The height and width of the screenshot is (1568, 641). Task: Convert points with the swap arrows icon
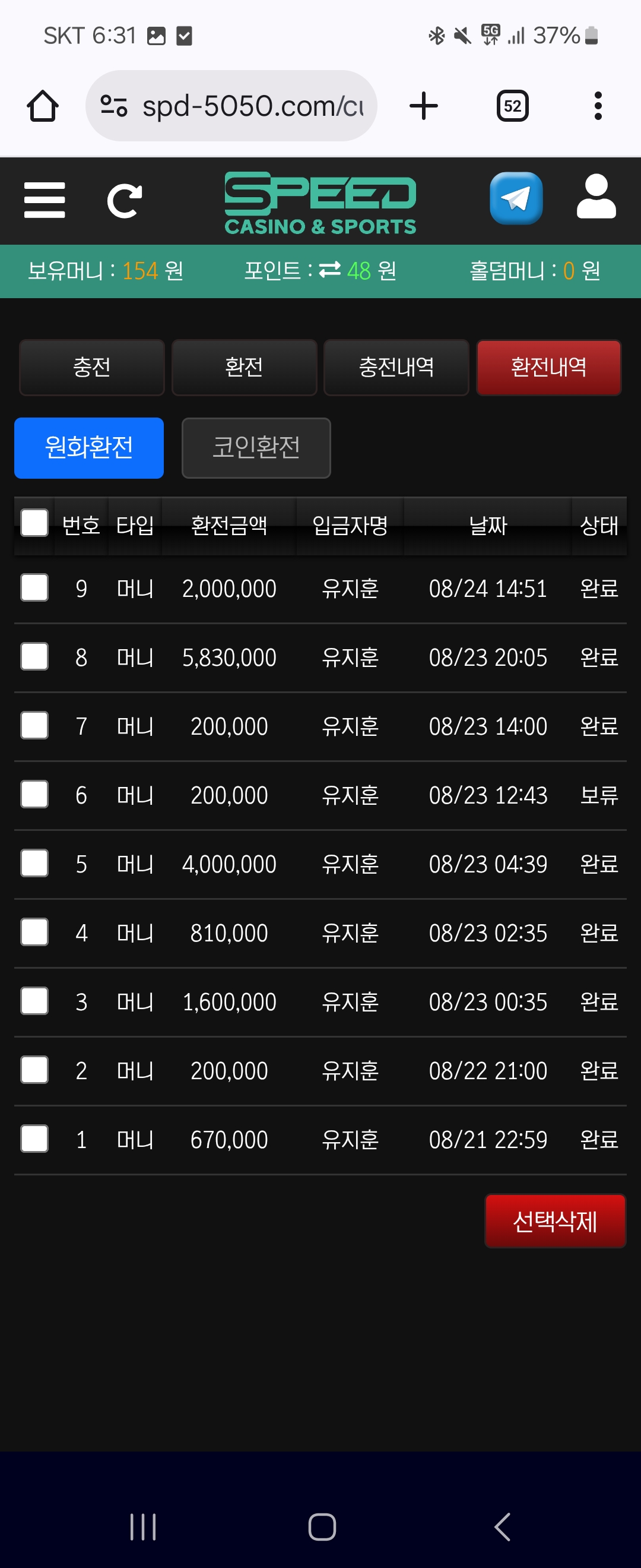(329, 270)
